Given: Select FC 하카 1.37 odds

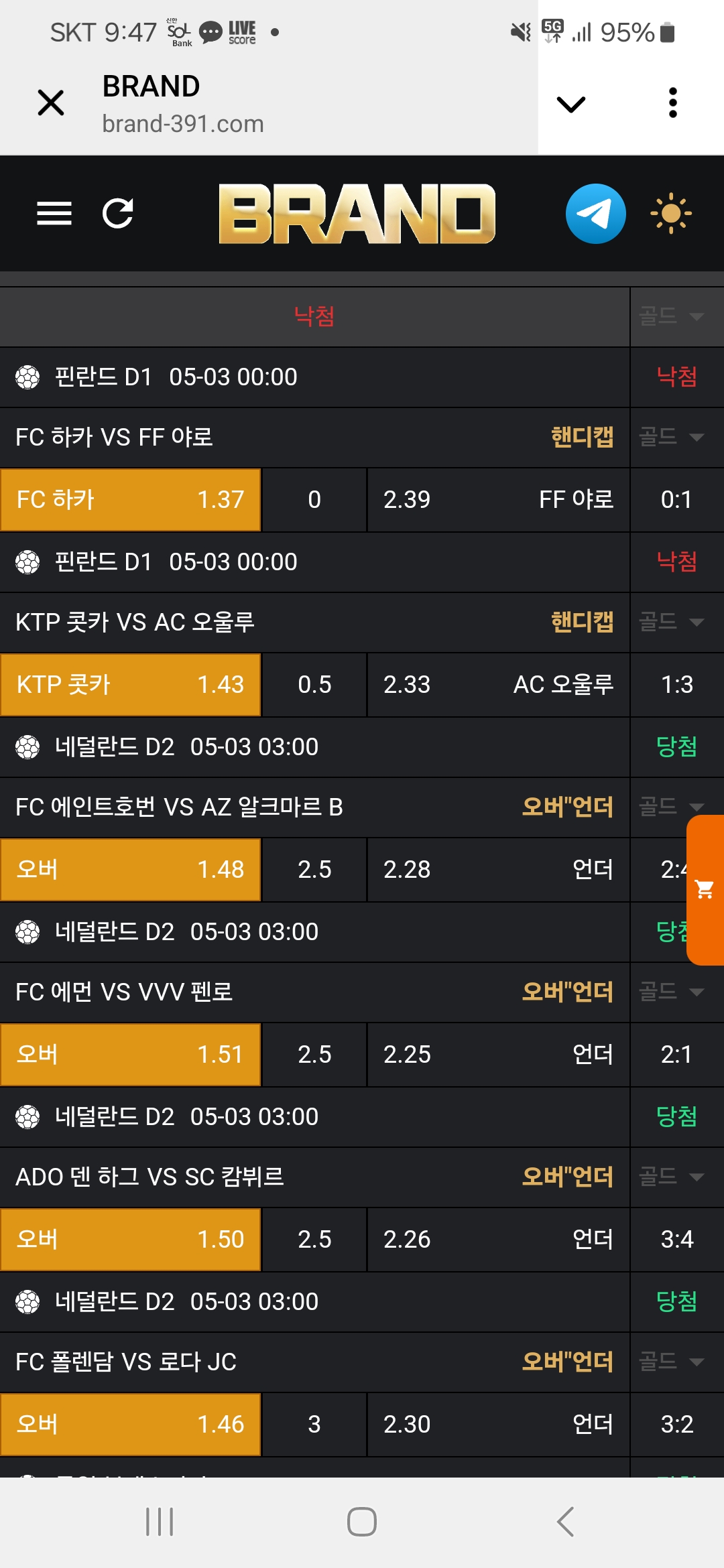Looking at the screenshot, I should (x=131, y=500).
